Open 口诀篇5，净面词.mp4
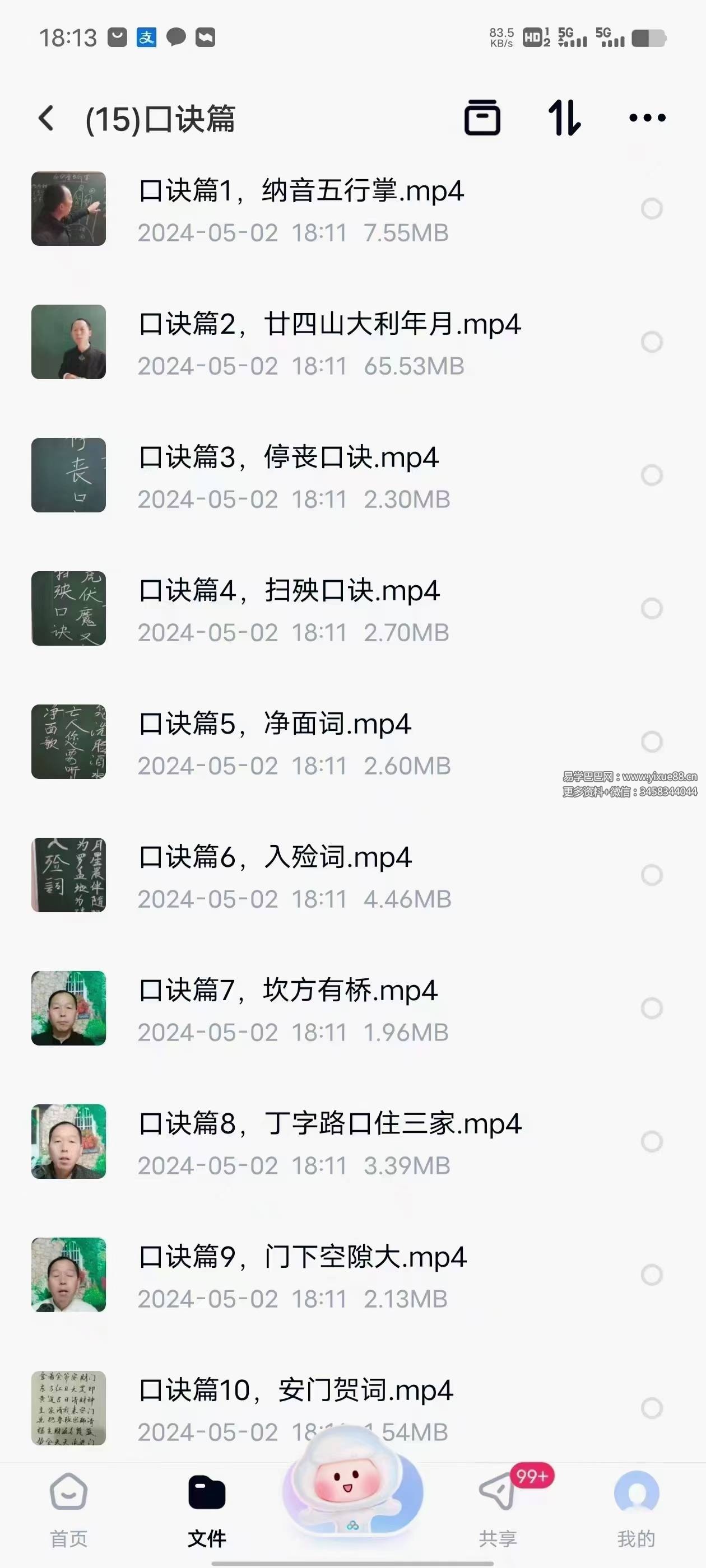Viewport: 706px width, 1568px height. tap(275, 724)
